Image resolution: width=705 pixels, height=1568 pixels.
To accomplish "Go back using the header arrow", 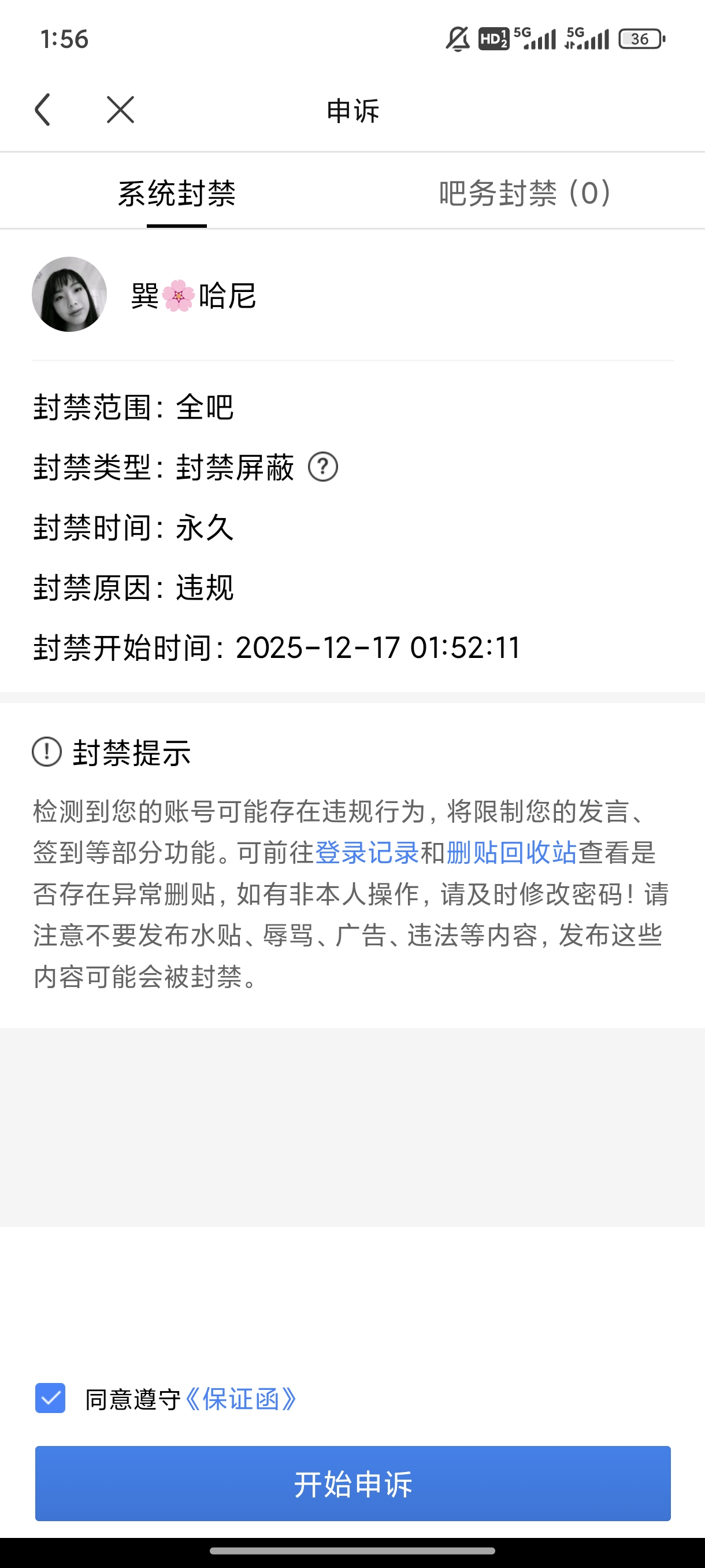I will click(x=43, y=110).
